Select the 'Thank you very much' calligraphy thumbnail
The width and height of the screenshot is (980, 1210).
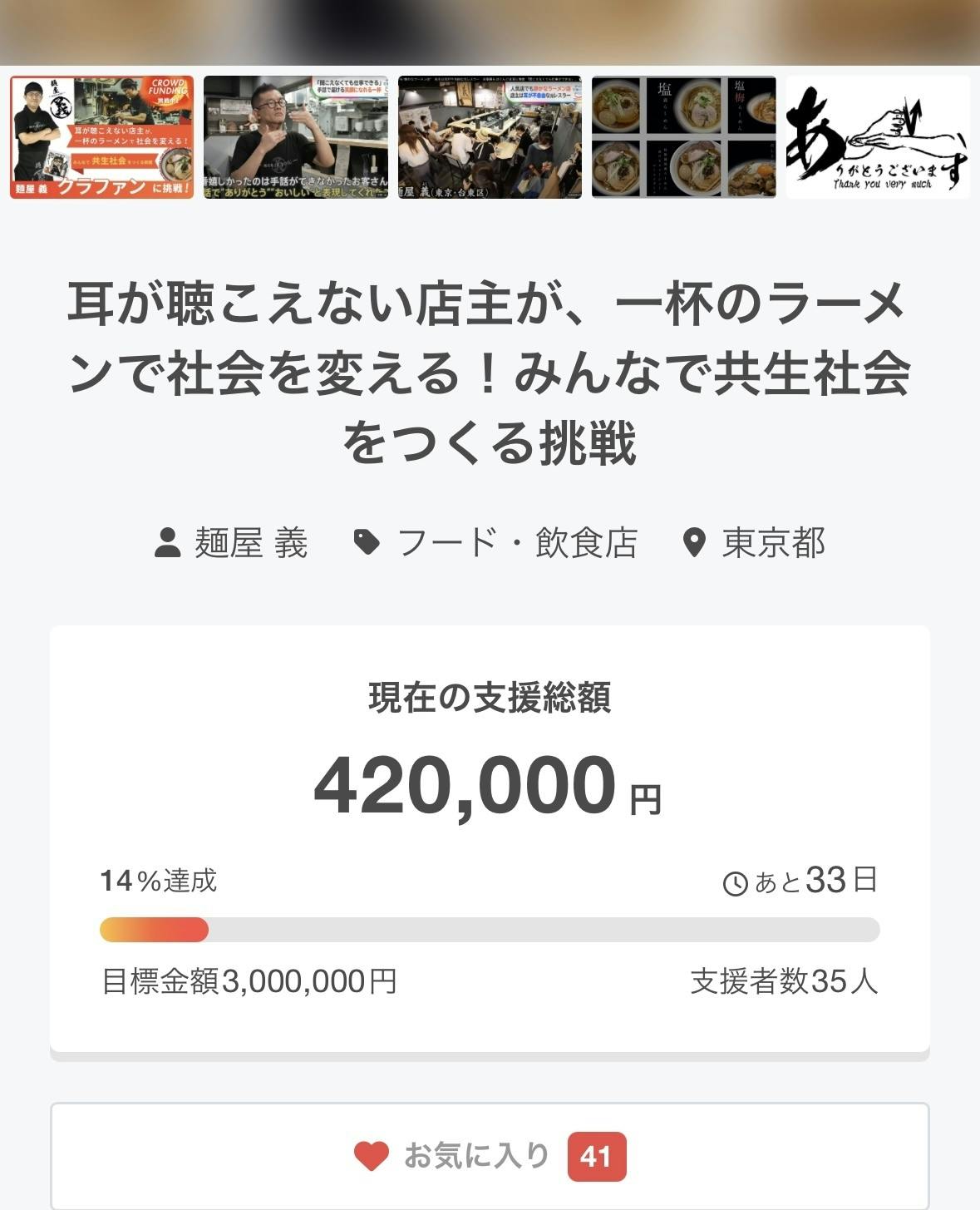click(878, 137)
